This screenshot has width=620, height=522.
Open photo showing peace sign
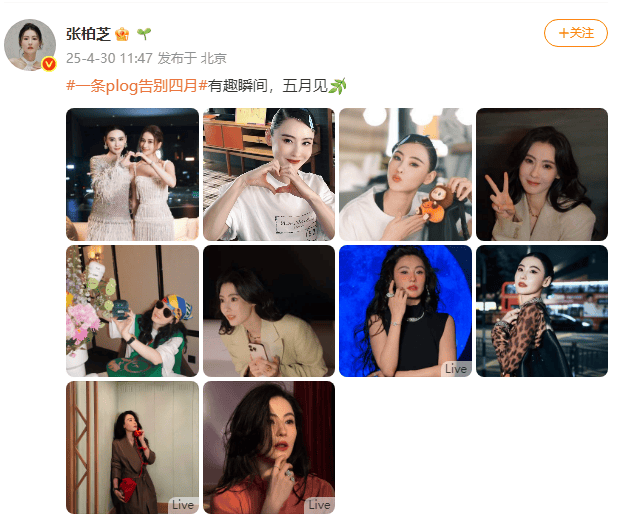[x=541, y=174]
